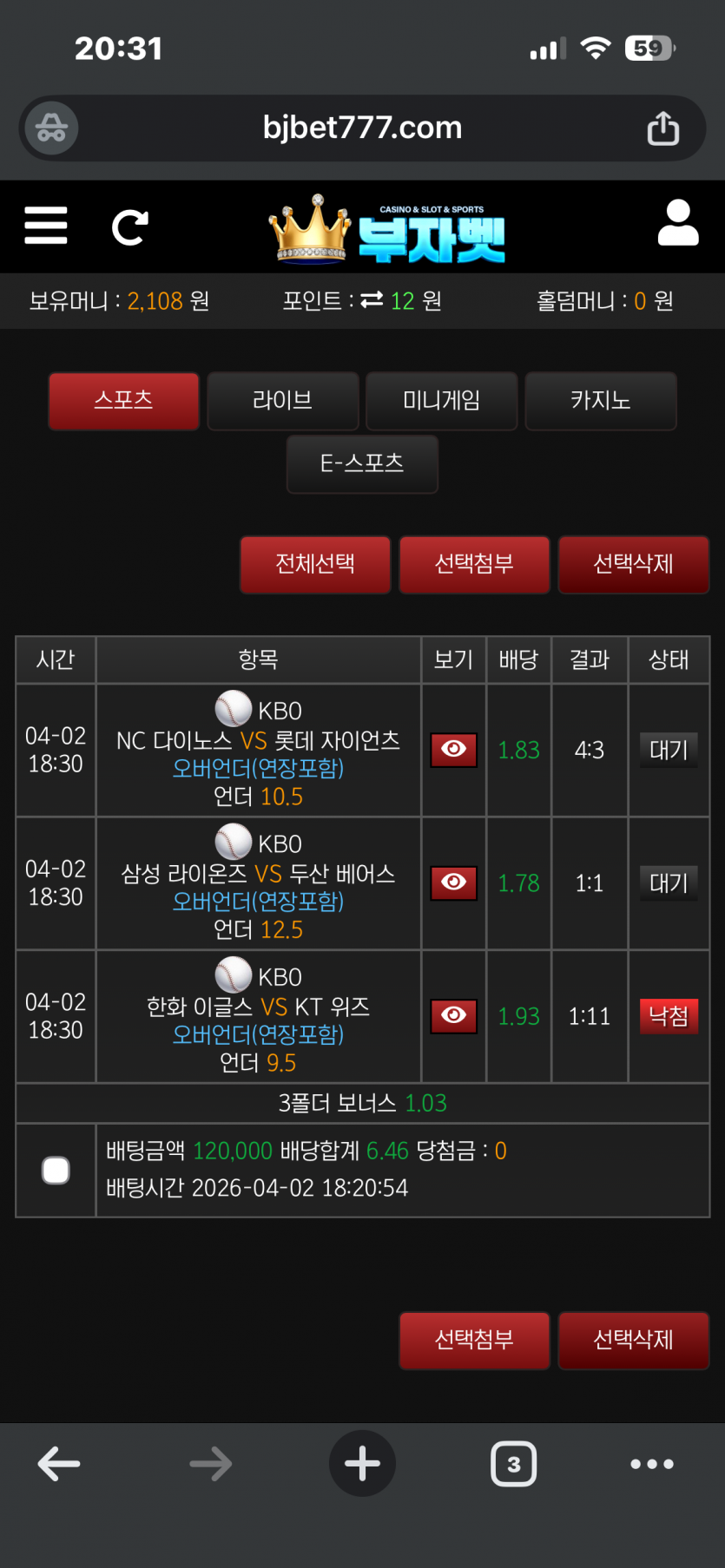Open the user profile icon
725x1568 pixels.
point(678,223)
